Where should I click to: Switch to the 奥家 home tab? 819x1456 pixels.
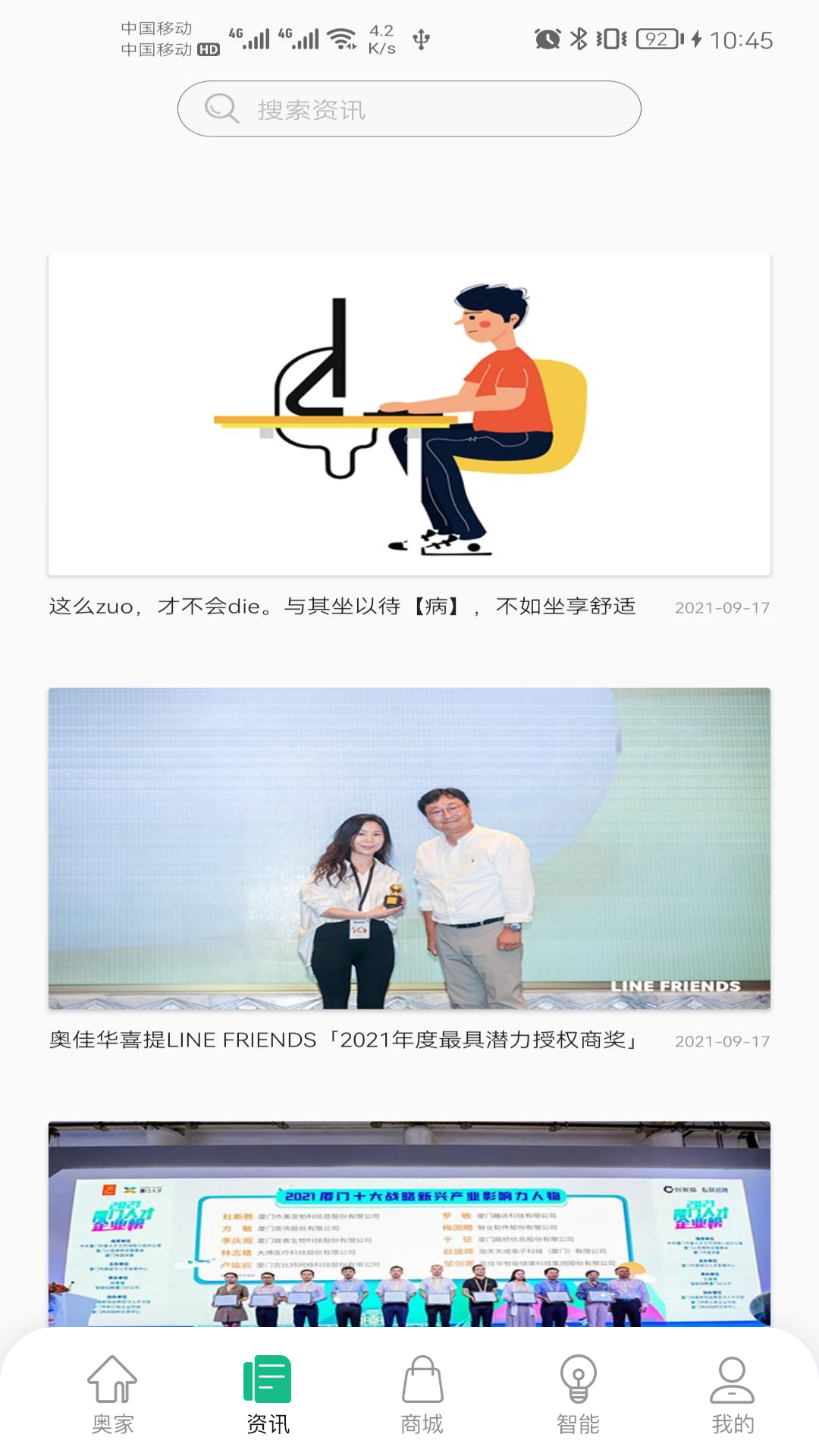point(112,1395)
